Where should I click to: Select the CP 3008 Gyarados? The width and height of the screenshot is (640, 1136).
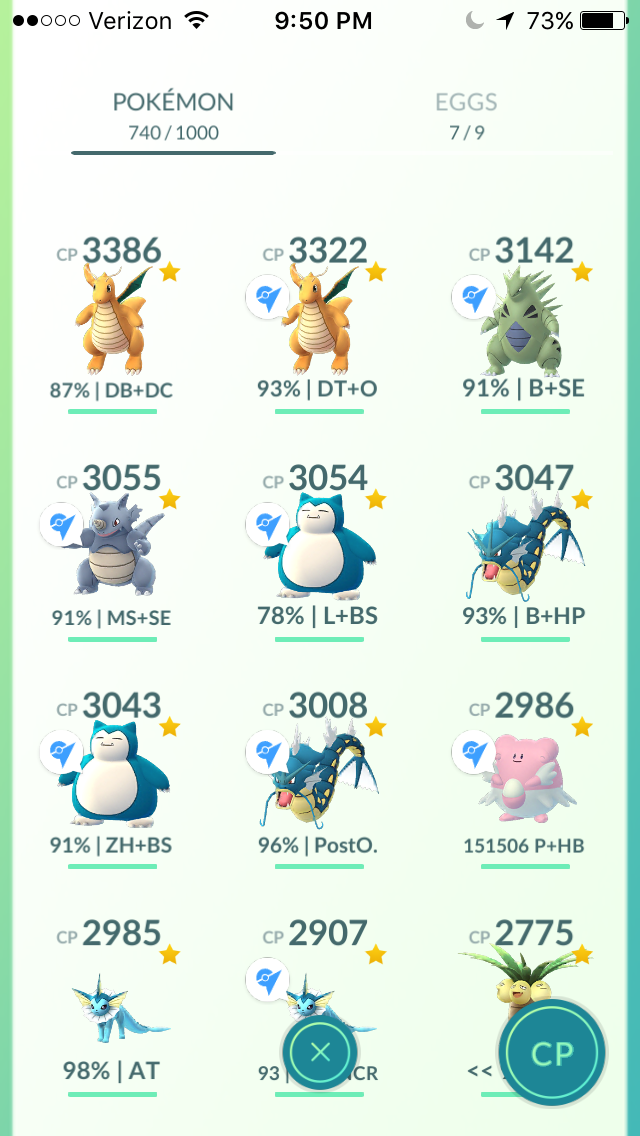pos(319,780)
